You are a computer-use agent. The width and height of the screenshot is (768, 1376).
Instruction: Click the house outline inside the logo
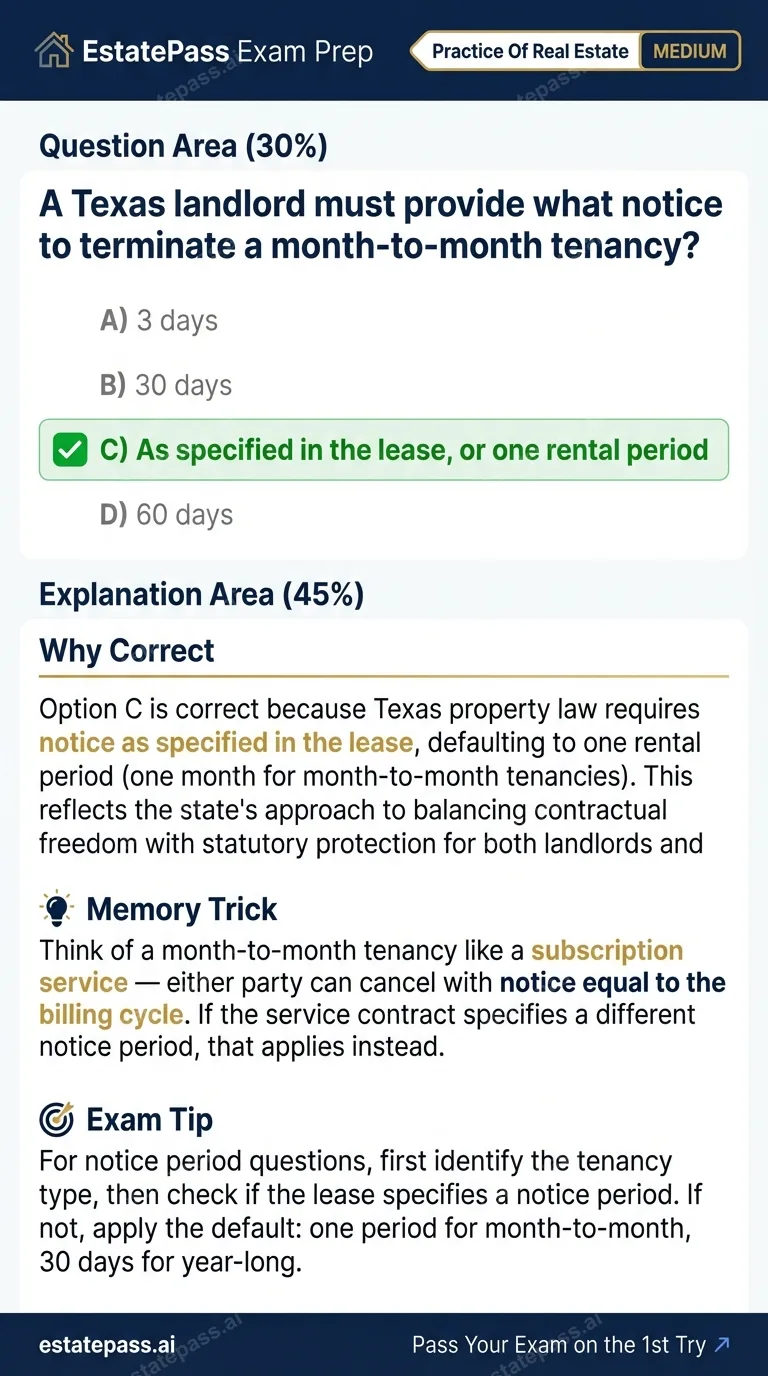(x=55, y=50)
